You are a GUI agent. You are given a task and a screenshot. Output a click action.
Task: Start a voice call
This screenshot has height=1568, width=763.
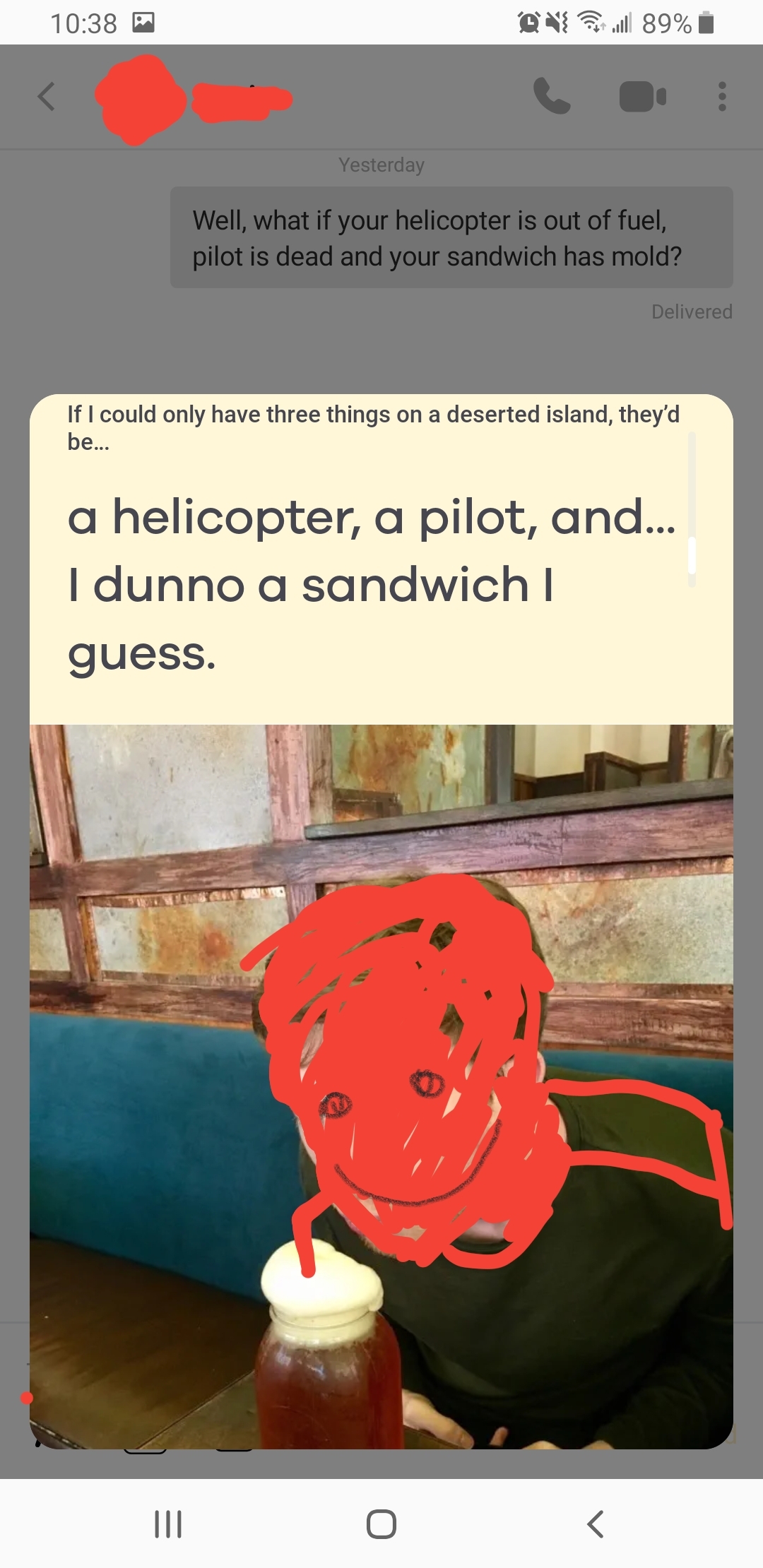pyautogui.click(x=552, y=97)
